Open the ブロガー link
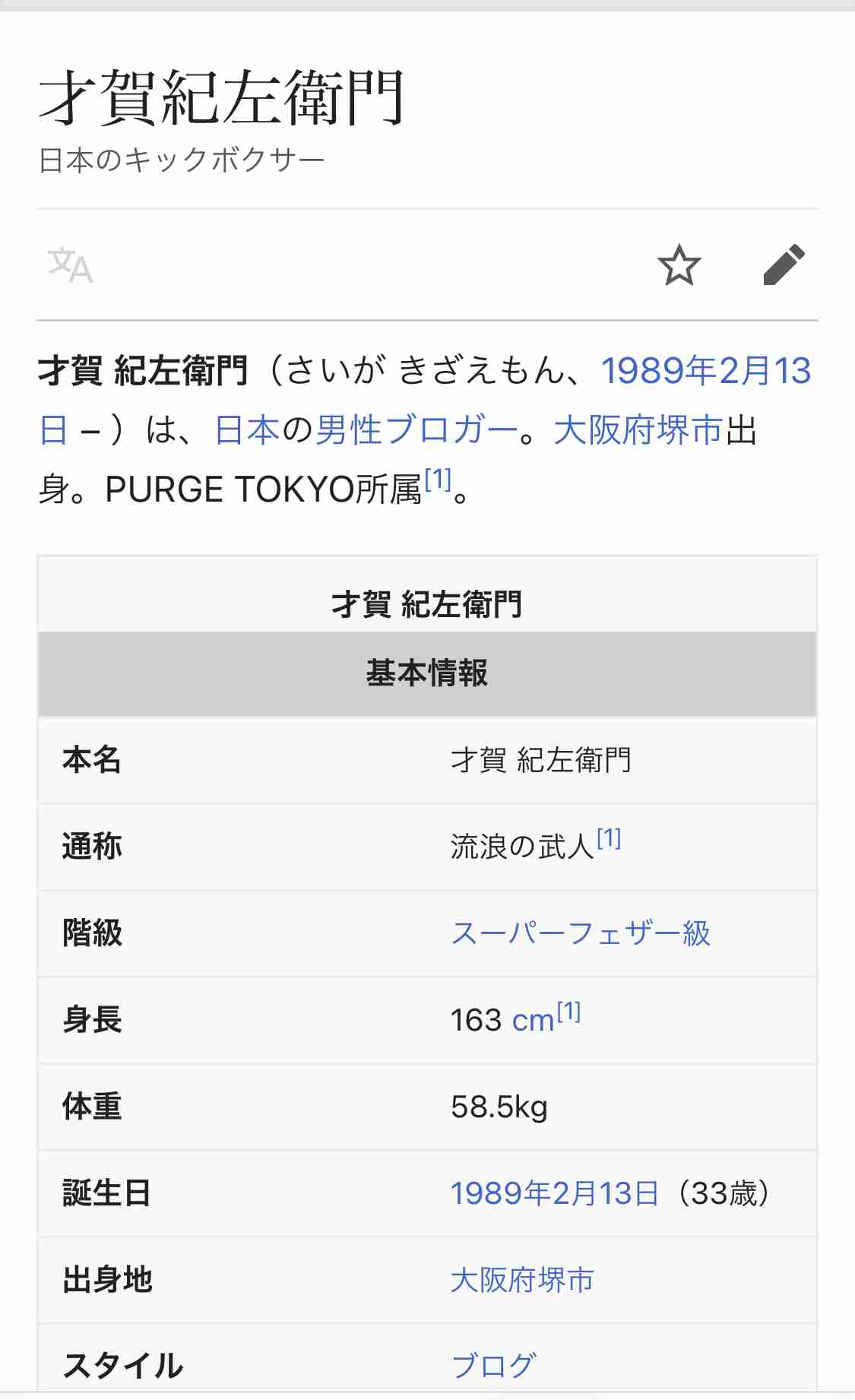Screen dimensions: 855x1400 pos(451,430)
